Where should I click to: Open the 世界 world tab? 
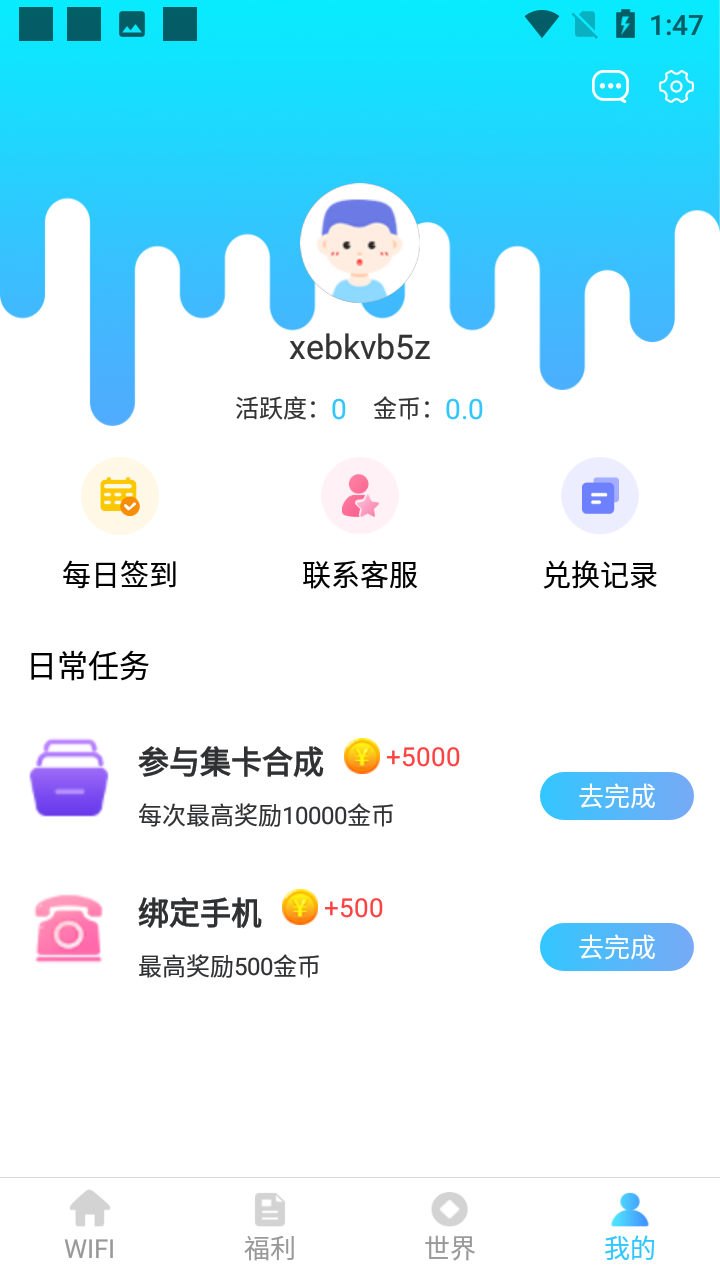pyautogui.click(x=449, y=1222)
